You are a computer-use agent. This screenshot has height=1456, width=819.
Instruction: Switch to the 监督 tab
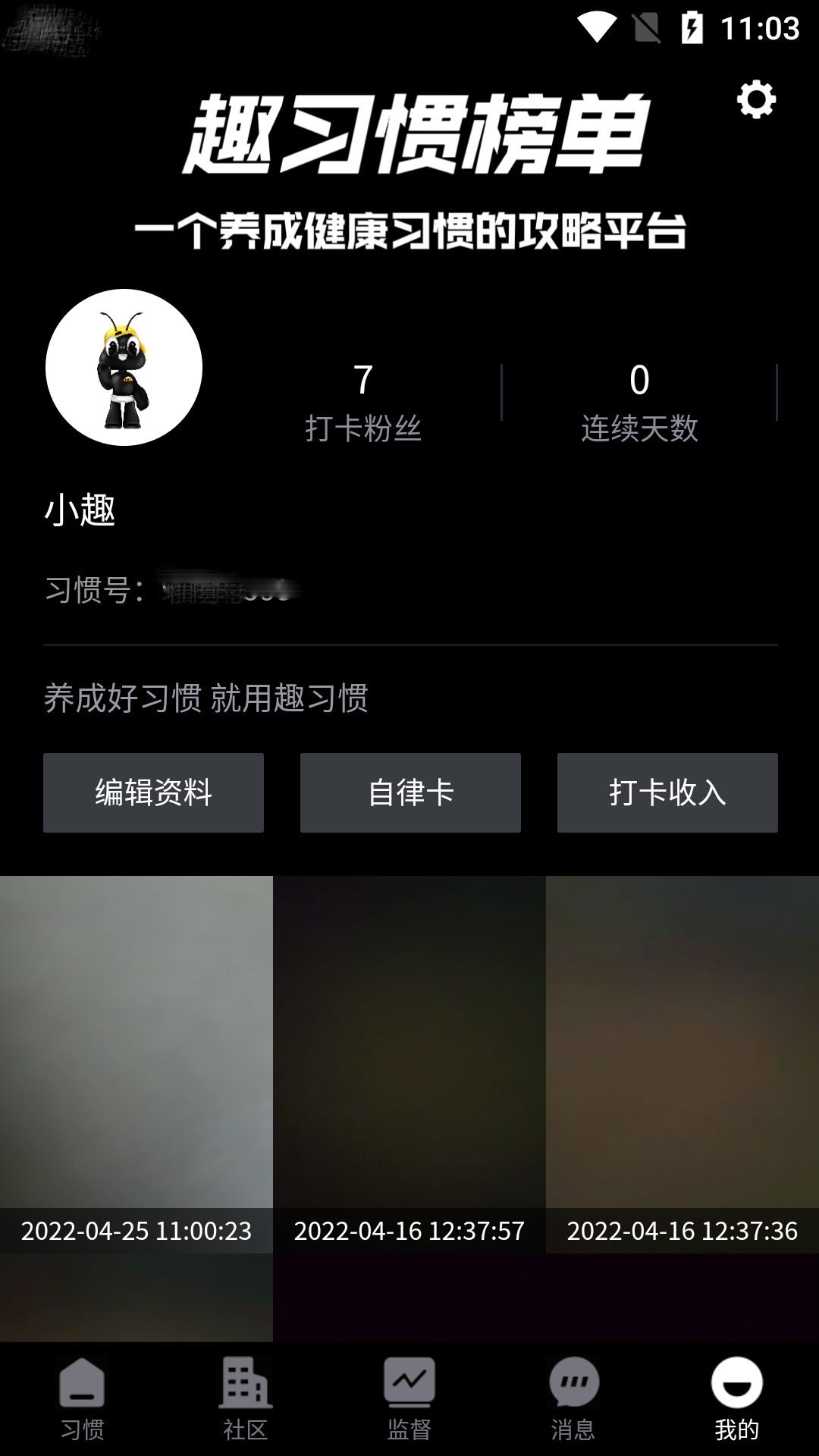point(409,1399)
